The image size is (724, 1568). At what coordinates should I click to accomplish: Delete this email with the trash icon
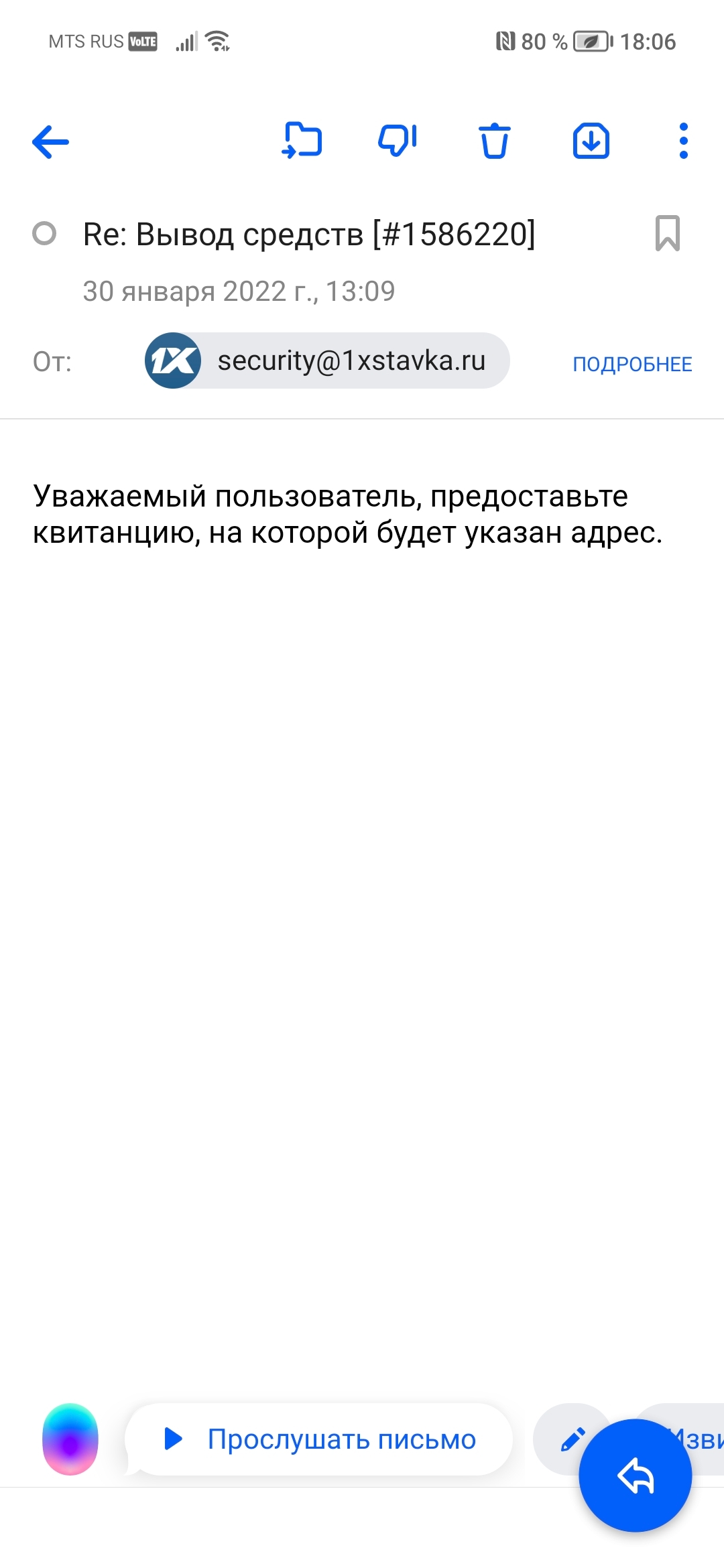(x=495, y=141)
